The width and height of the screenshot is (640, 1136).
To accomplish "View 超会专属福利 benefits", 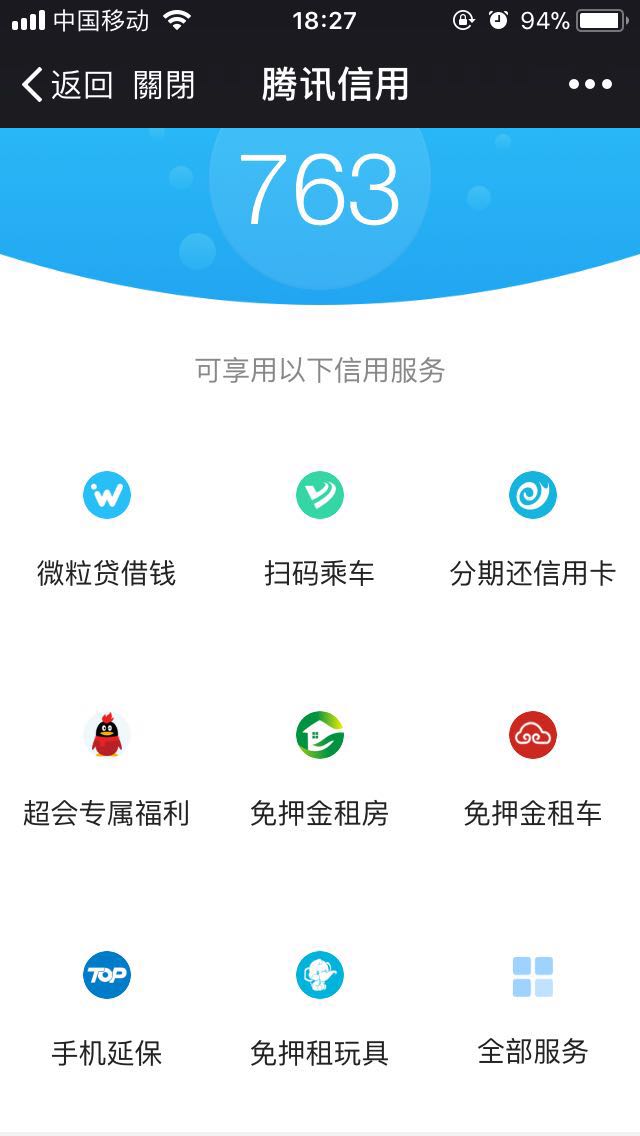I will (107, 770).
